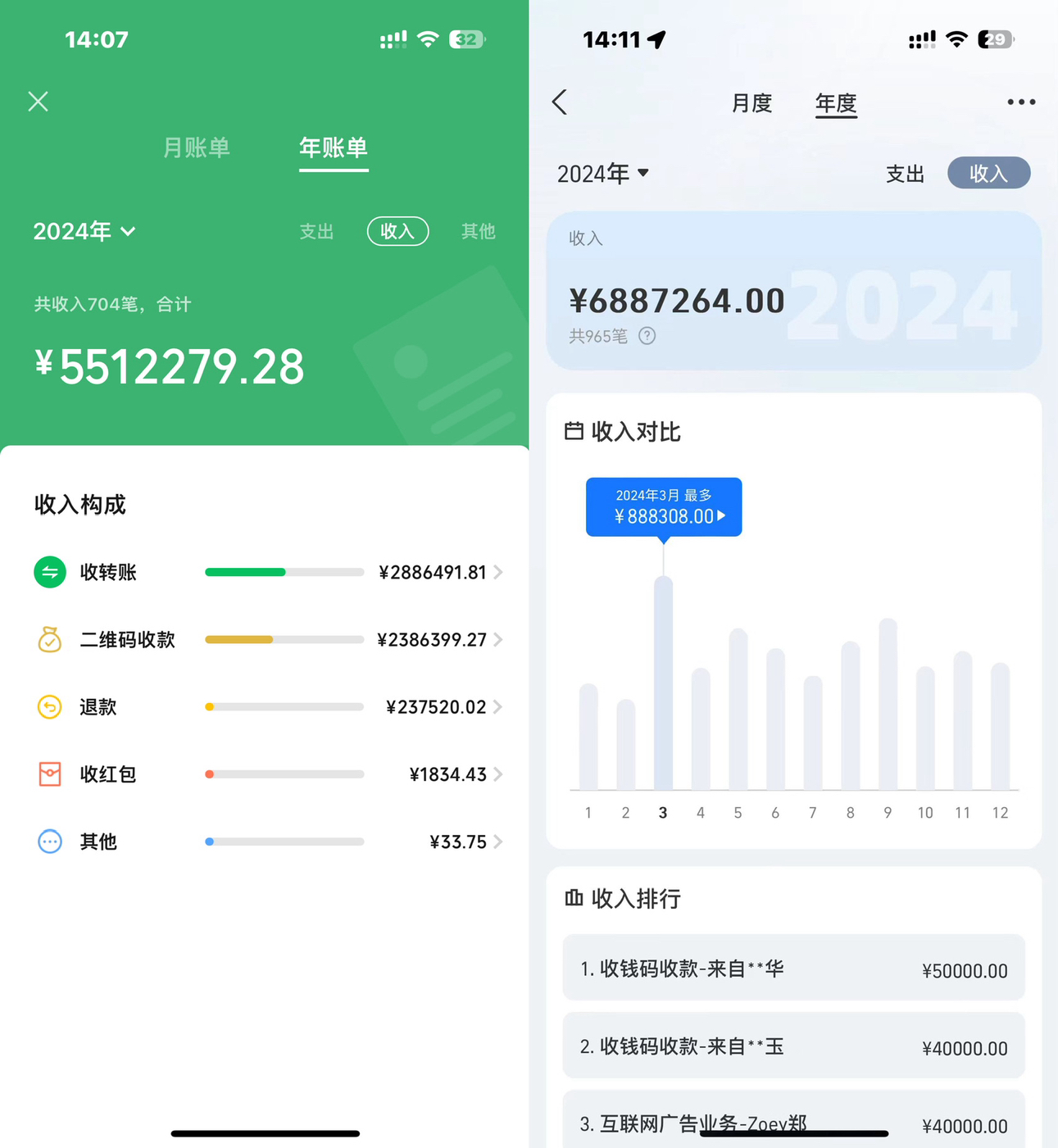Viewport: 1058px width, 1148px height.
Task: Select the 其他 filter
Action: (x=478, y=232)
